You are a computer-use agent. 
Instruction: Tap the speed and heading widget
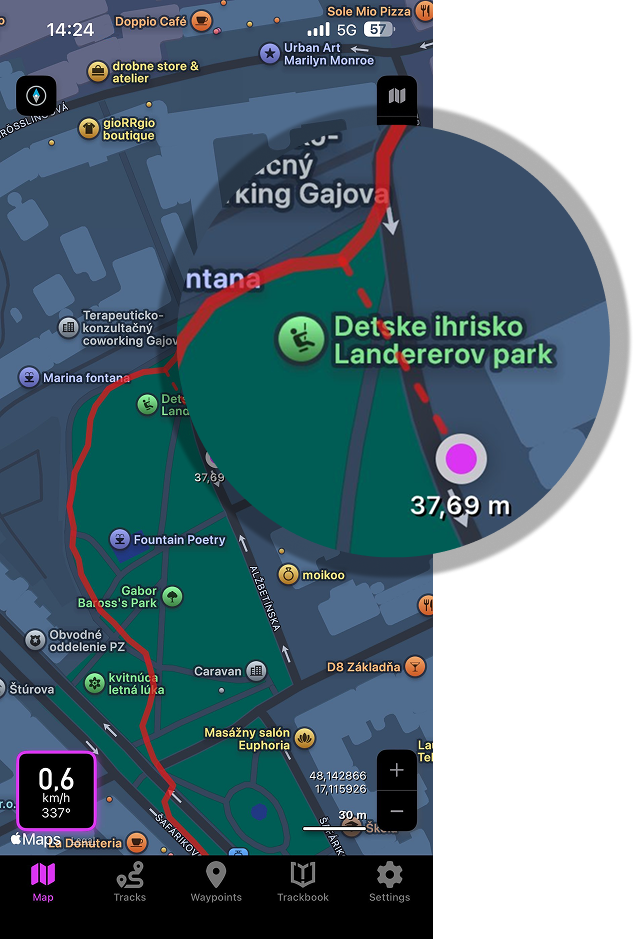click(x=56, y=791)
